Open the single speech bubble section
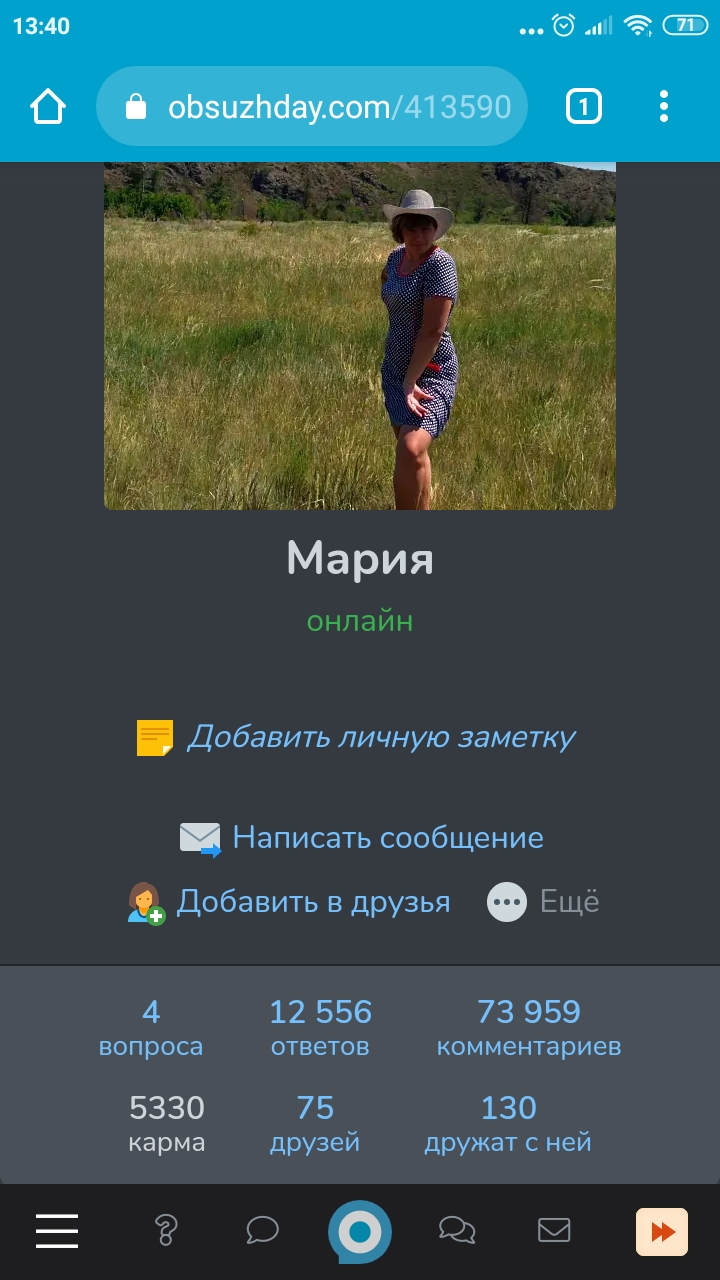720x1280 pixels. click(262, 1230)
